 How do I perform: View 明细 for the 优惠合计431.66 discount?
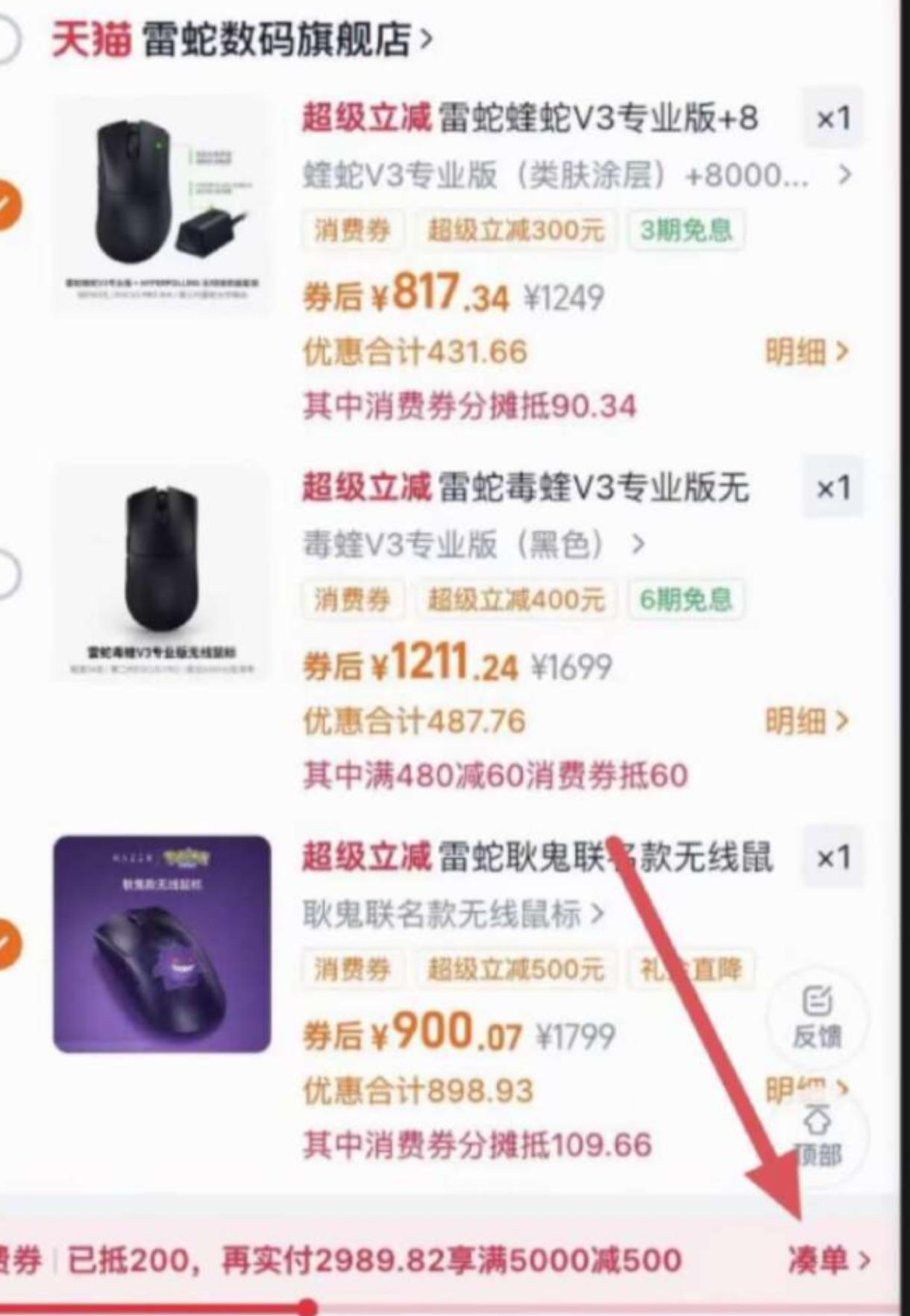click(x=806, y=351)
